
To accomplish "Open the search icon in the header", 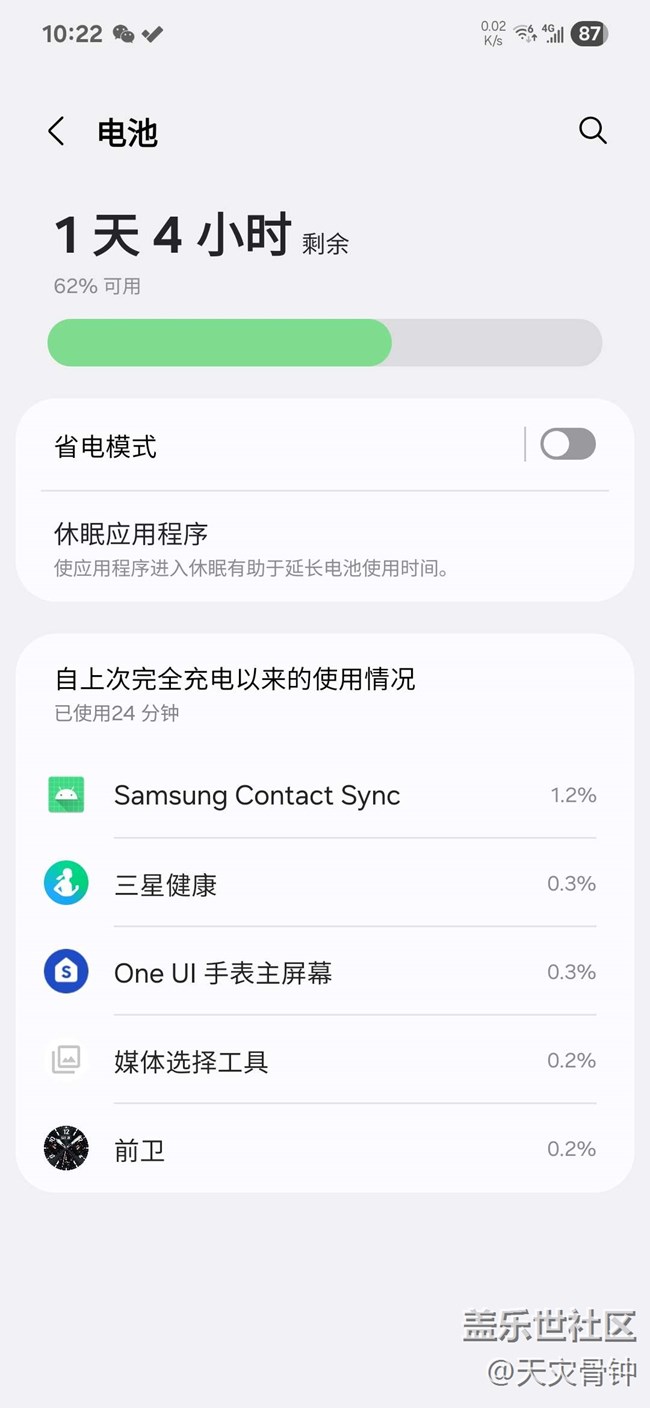I will point(592,131).
